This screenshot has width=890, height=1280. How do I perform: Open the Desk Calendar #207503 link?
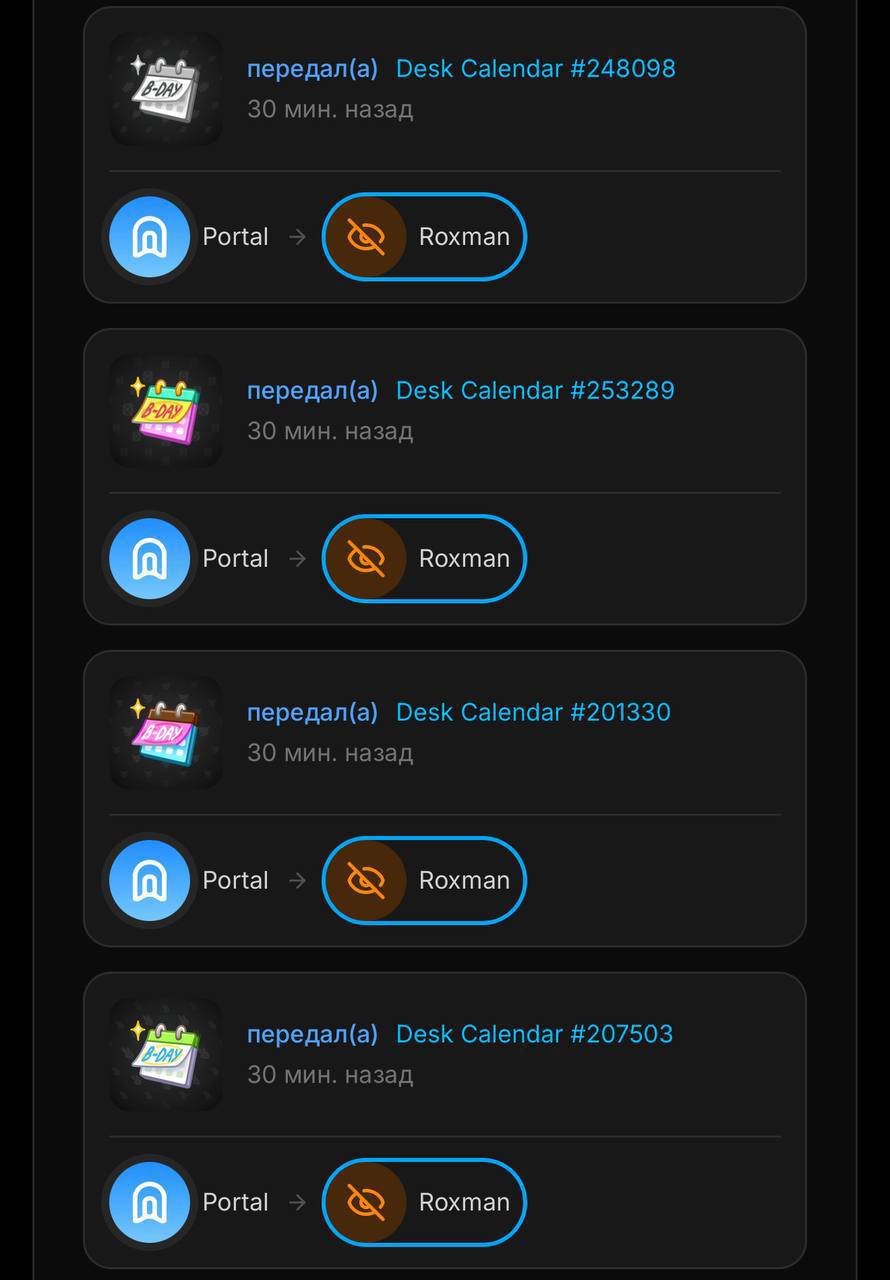534,1035
